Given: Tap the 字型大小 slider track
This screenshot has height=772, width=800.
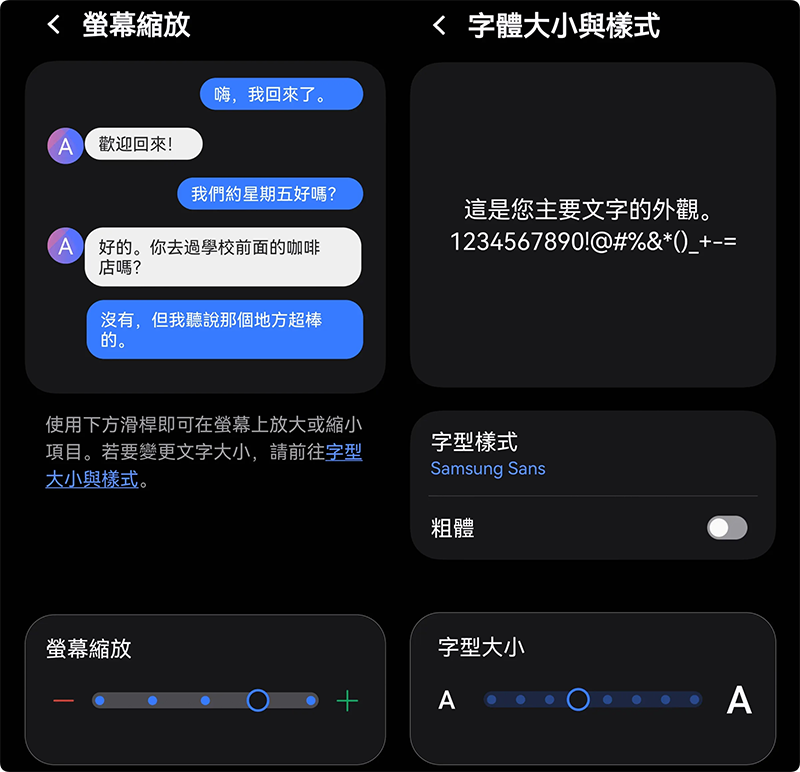Looking at the screenshot, I should tap(592, 700).
